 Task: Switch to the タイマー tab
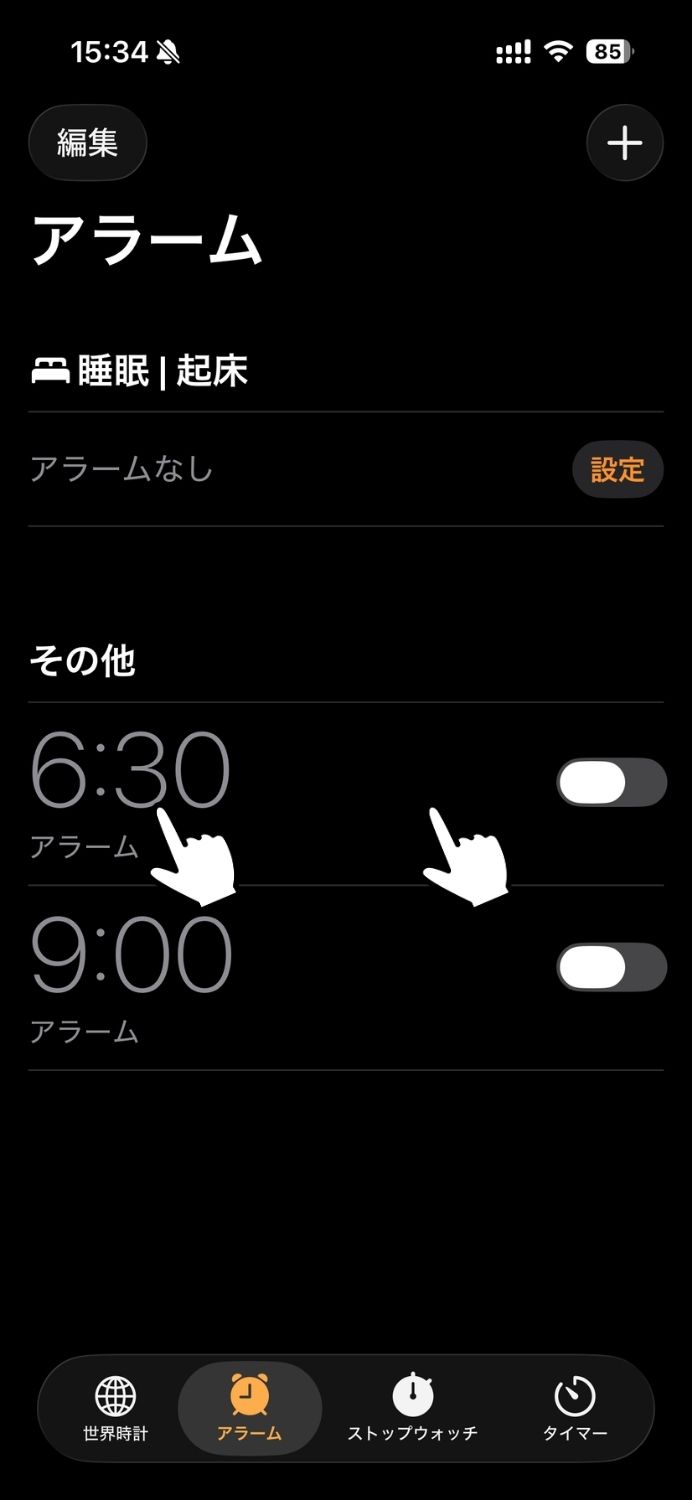point(575,1408)
